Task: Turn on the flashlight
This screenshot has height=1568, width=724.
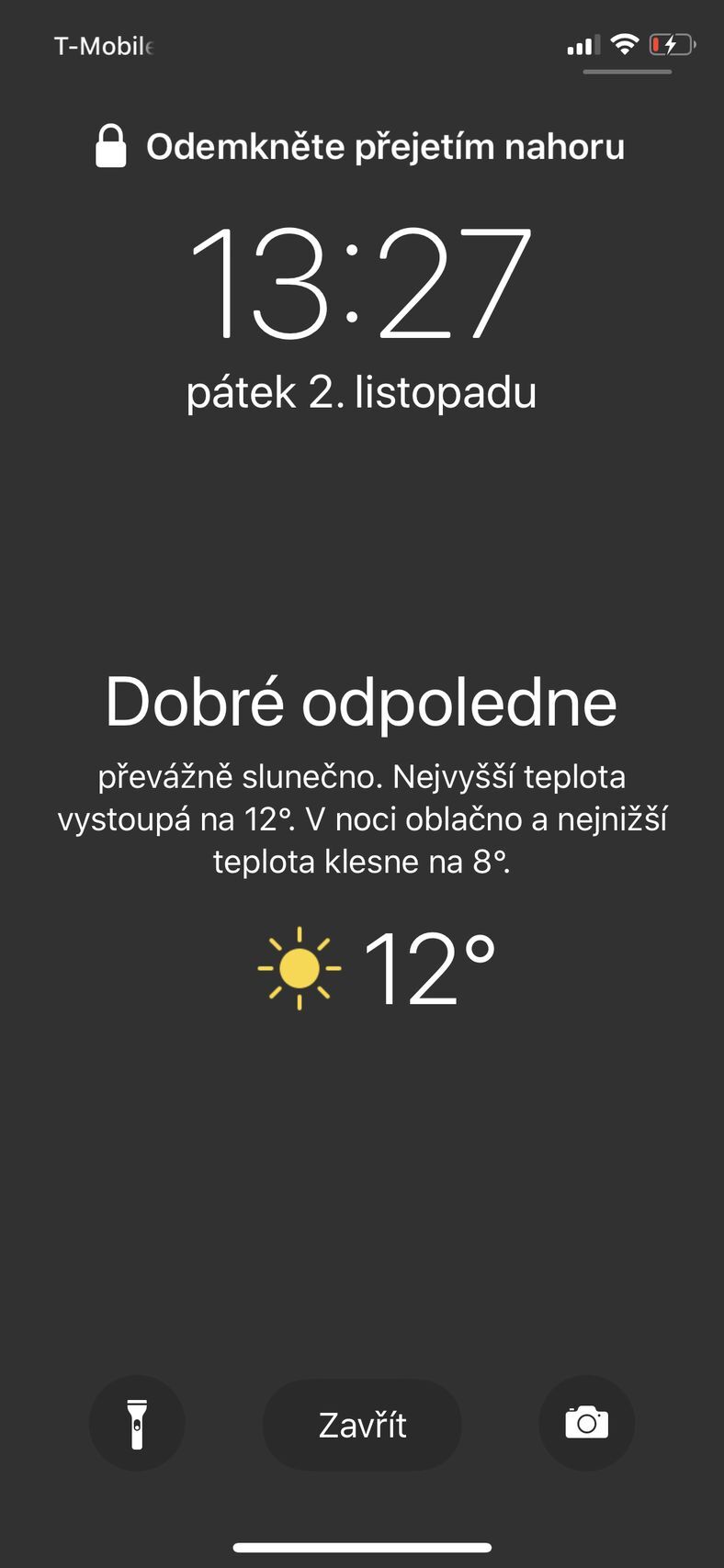Action: point(137,1423)
